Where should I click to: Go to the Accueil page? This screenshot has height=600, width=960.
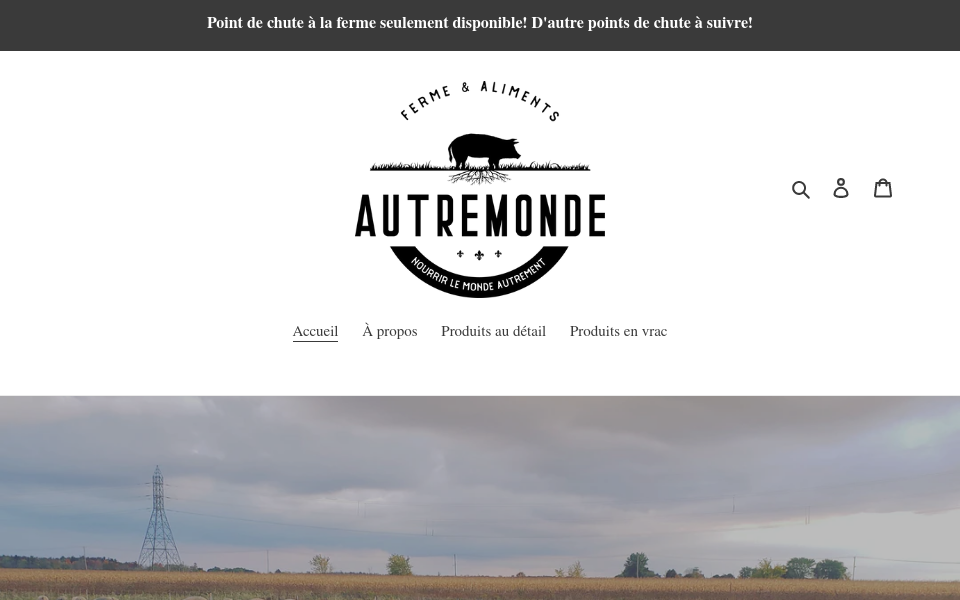(x=315, y=331)
